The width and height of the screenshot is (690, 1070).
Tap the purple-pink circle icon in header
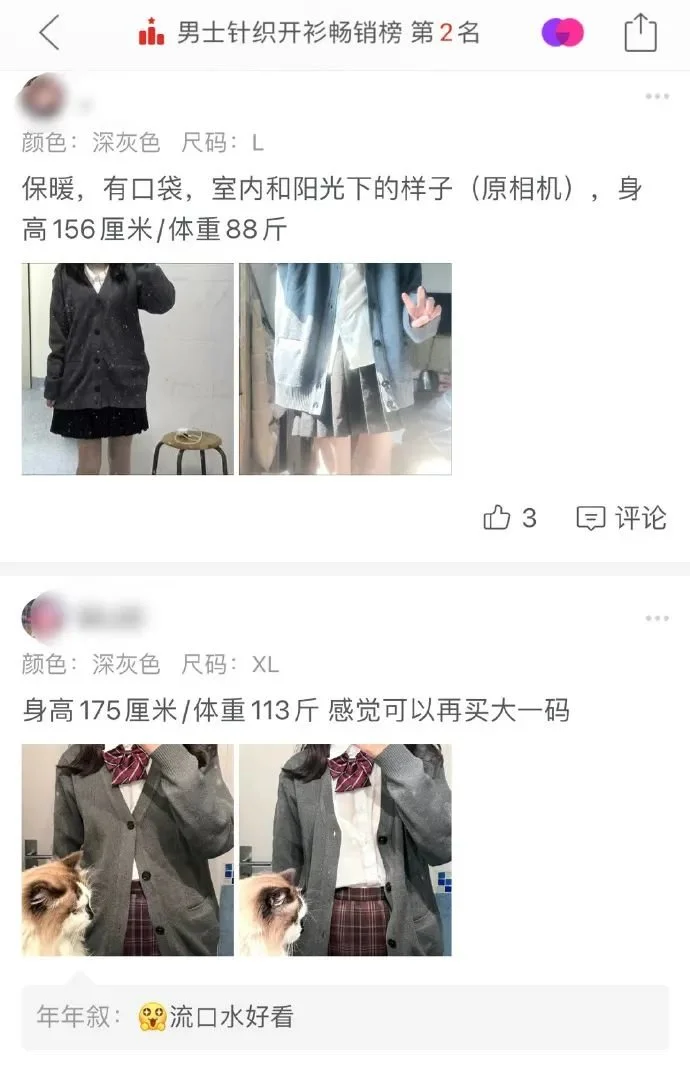pos(562,33)
